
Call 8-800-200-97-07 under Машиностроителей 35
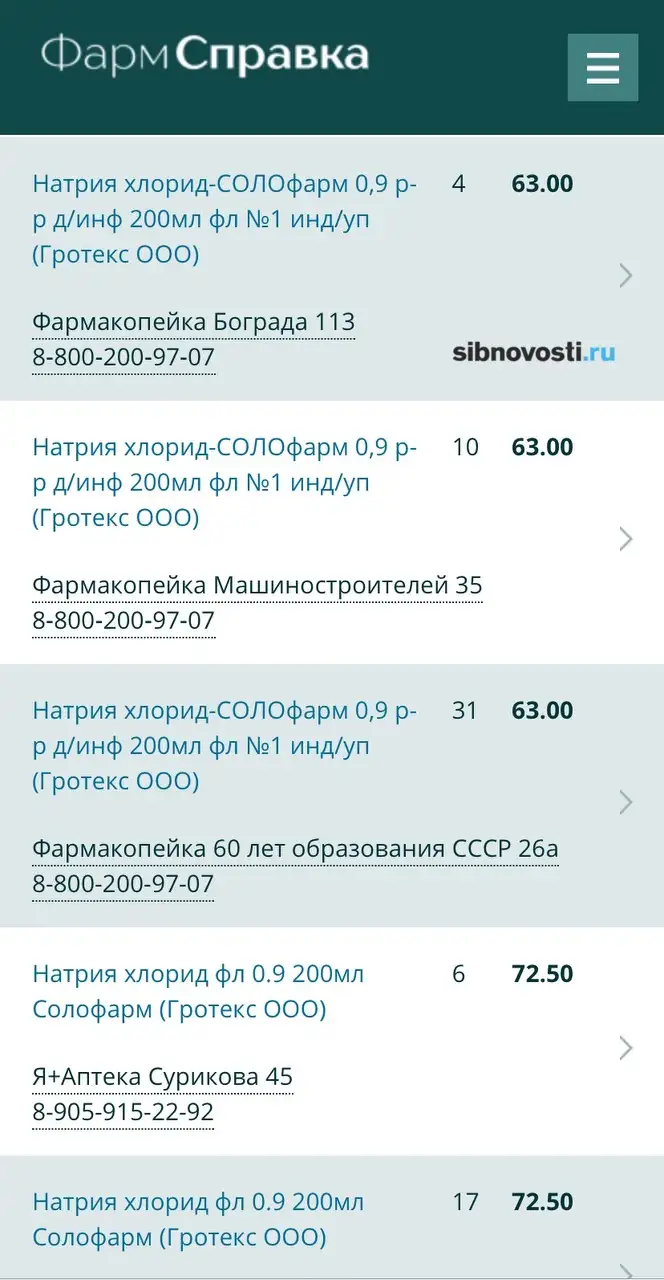coord(123,621)
